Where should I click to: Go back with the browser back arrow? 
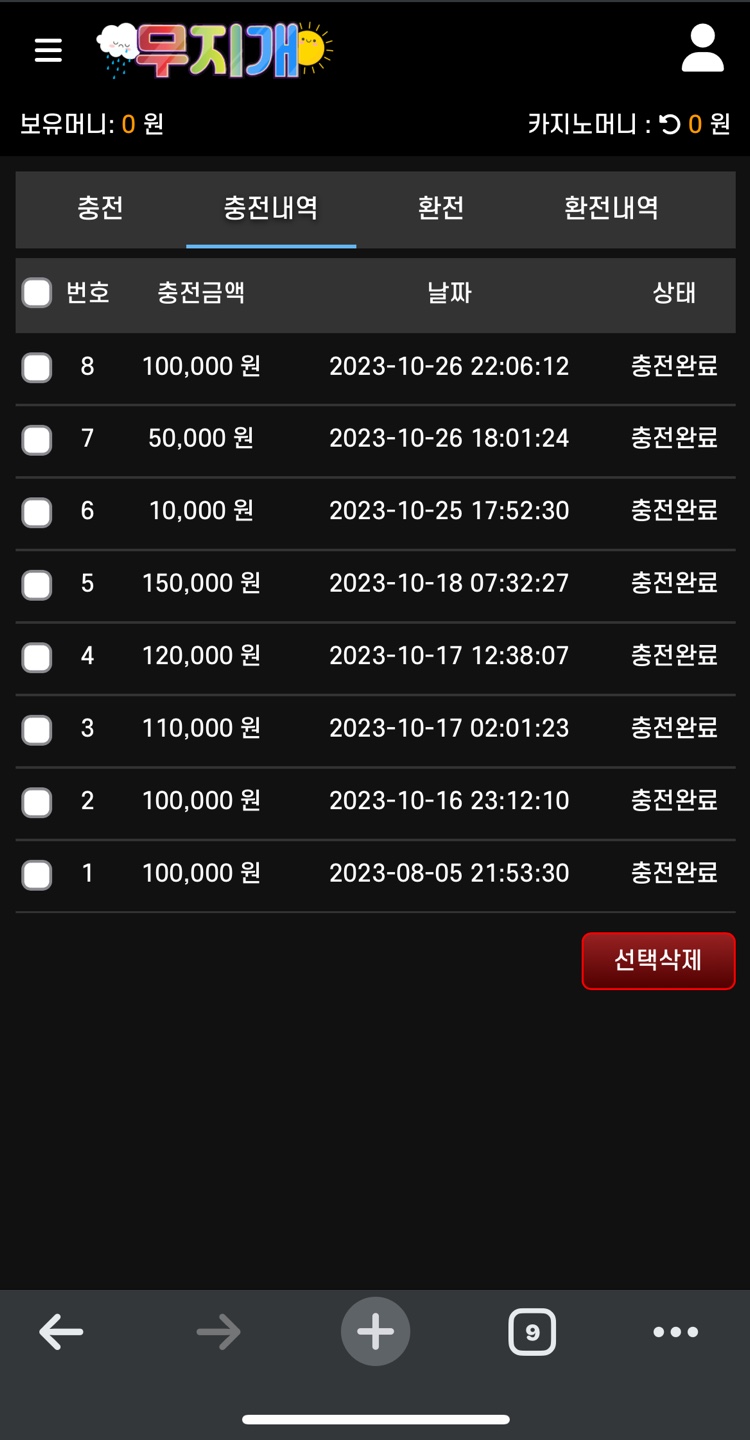coord(61,1331)
